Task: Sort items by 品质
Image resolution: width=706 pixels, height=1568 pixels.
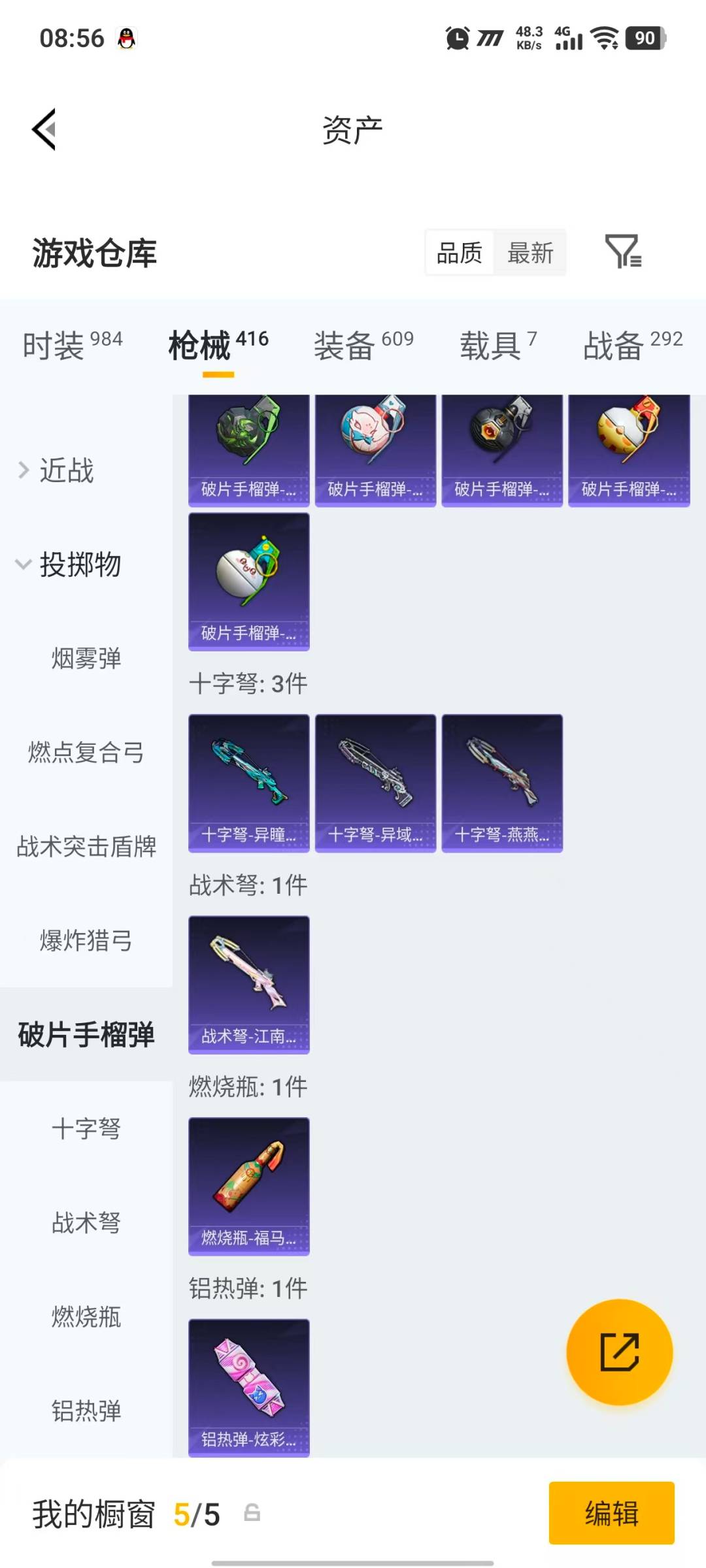Action: click(459, 252)
